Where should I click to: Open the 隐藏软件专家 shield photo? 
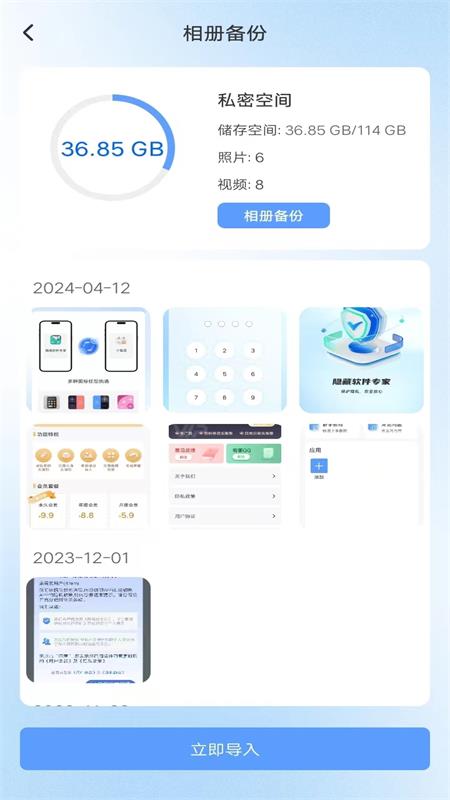click(x=361, y=360)
